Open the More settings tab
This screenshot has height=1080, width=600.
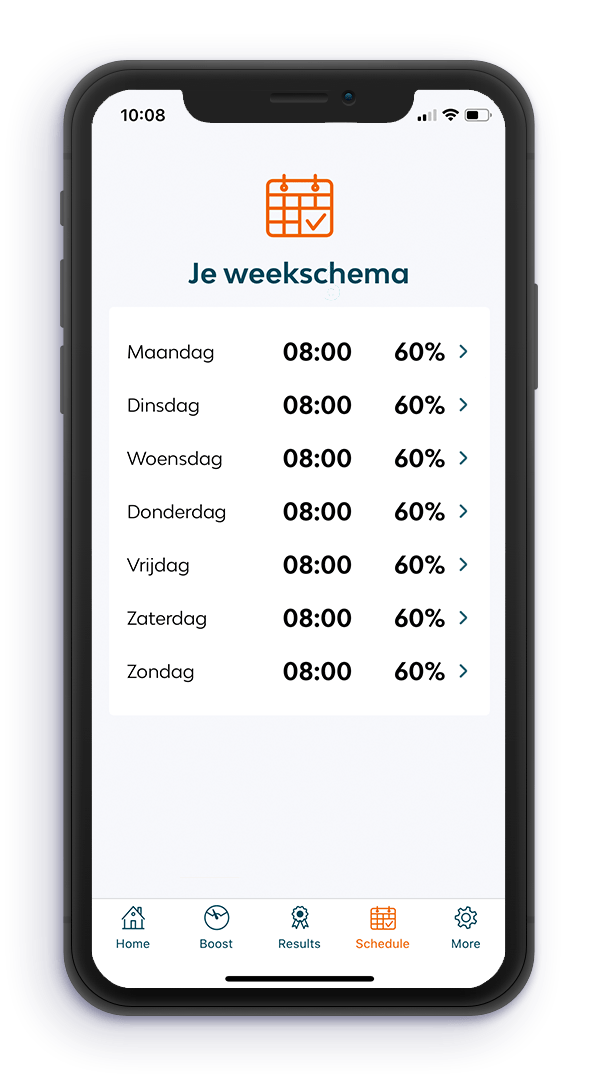coord(466,928)
